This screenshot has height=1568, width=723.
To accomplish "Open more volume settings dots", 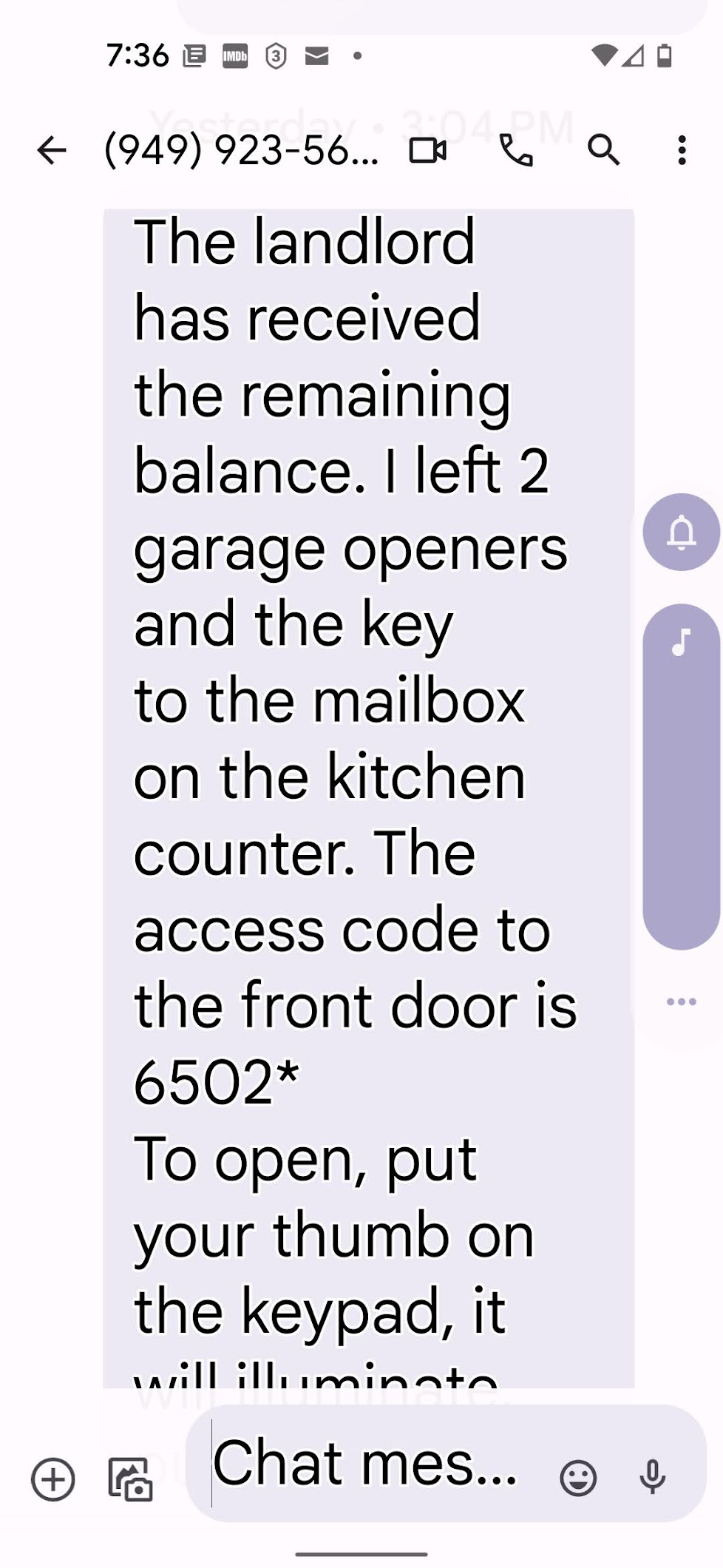I will click(681, 1001).
